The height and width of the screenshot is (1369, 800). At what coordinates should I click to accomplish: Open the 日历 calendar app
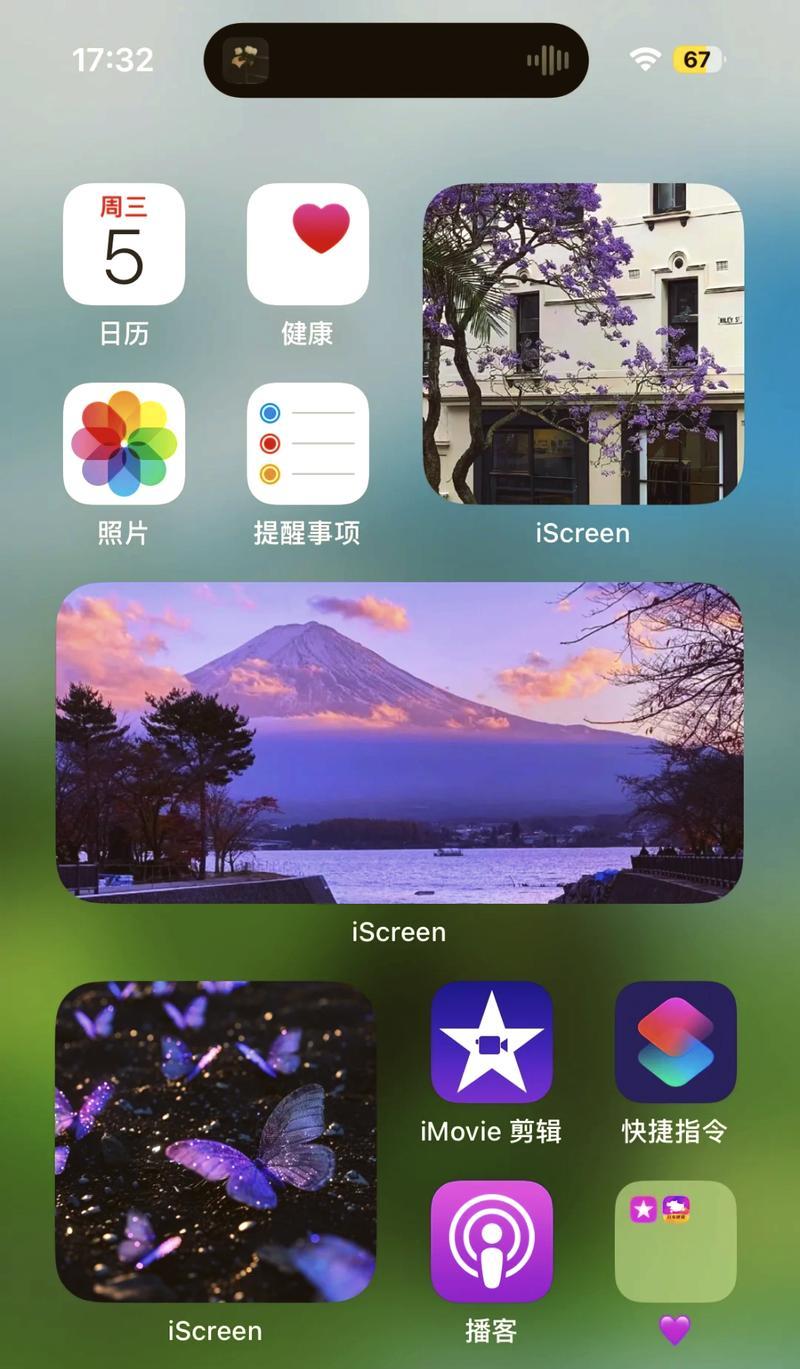click(124, 244)
